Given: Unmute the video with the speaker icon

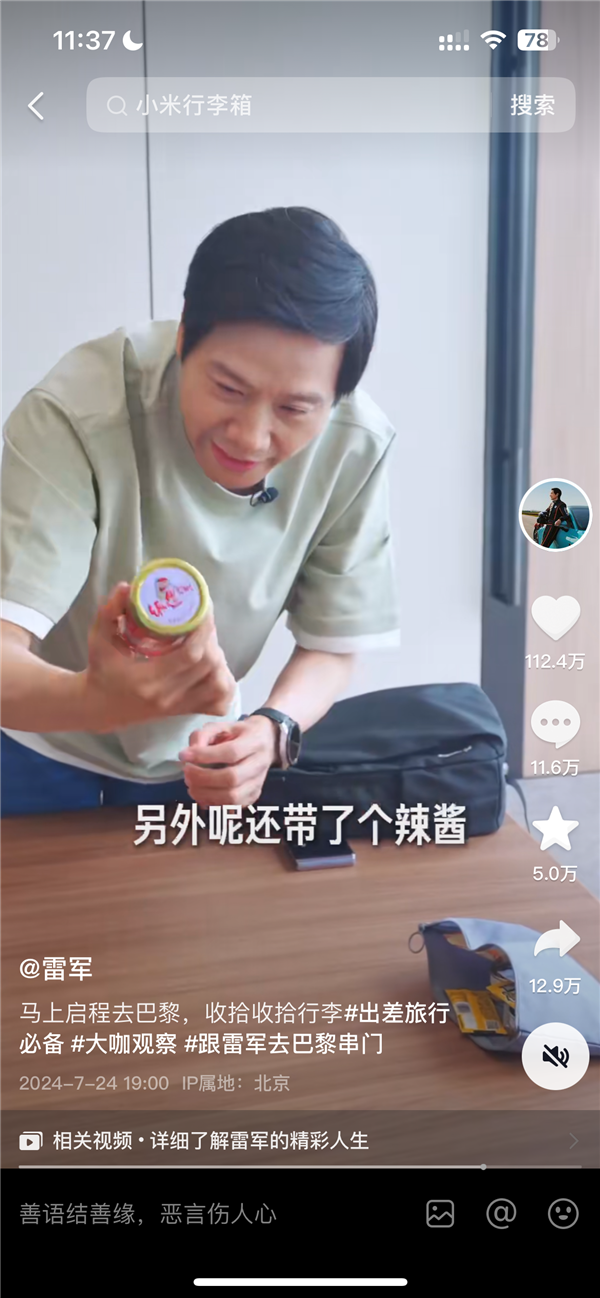Looking at the screenshot, I should (x=555, y=1056).
